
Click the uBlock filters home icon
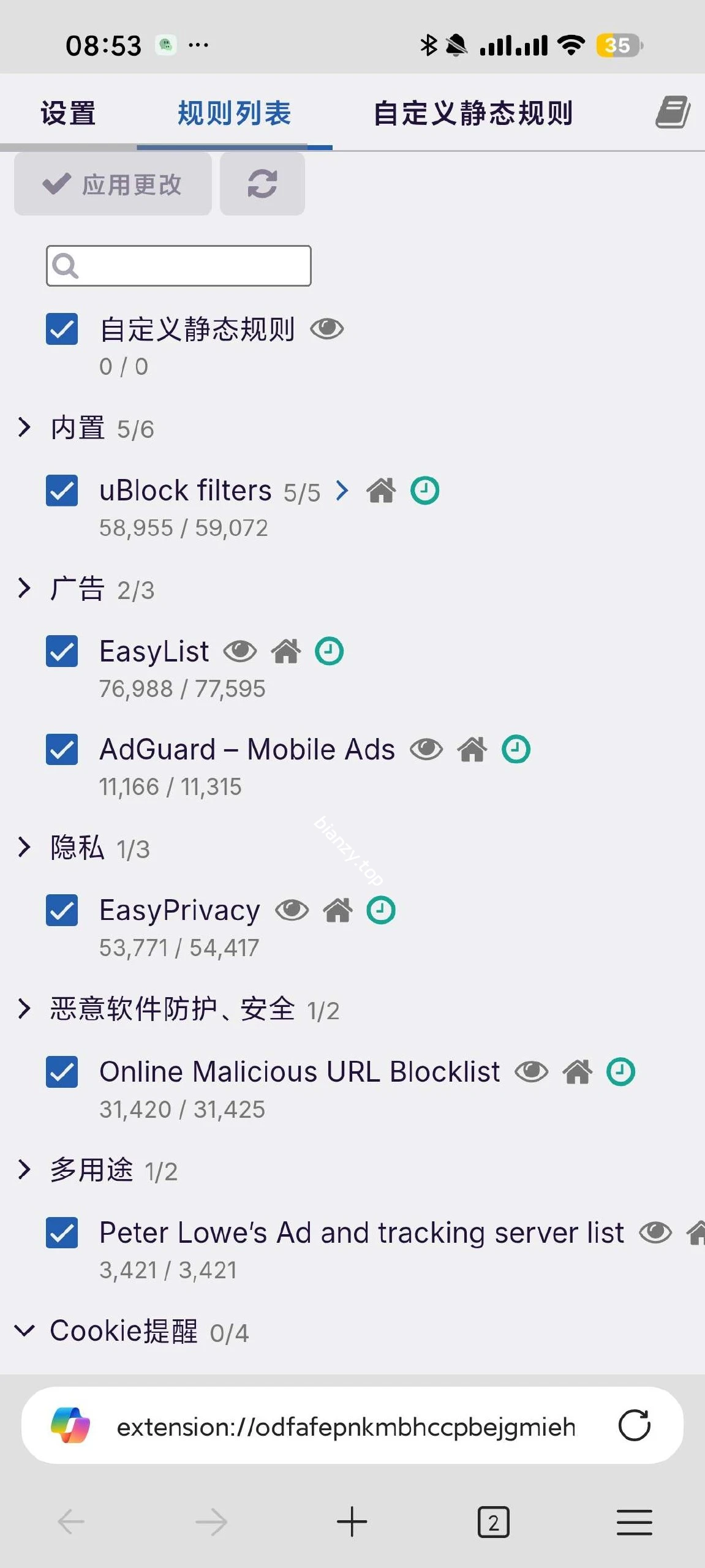(x=381, y=490)
